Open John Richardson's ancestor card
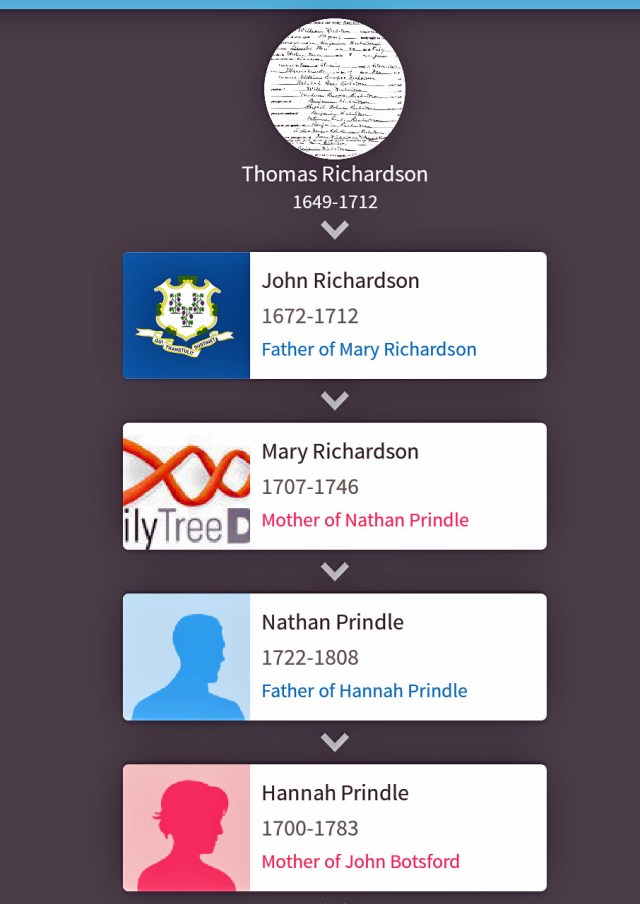Viewport: 640px width, 904px height. point(334,315)
